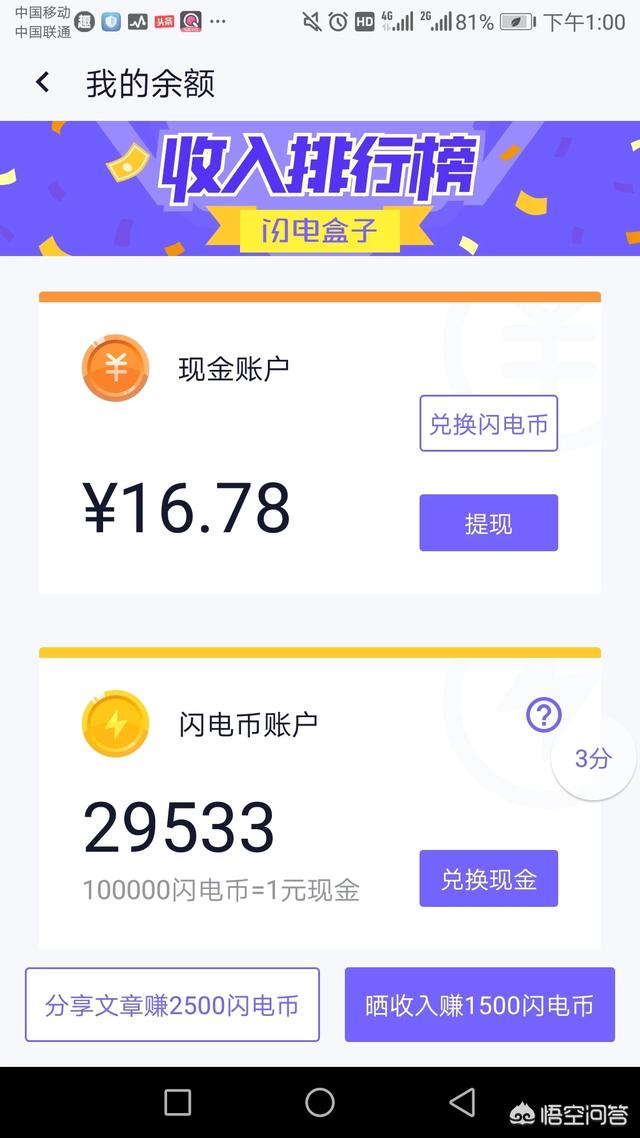Select 兑换现金 to exchange coins
The height and width of the screenshot is (1138, 640).
(488, 879)
